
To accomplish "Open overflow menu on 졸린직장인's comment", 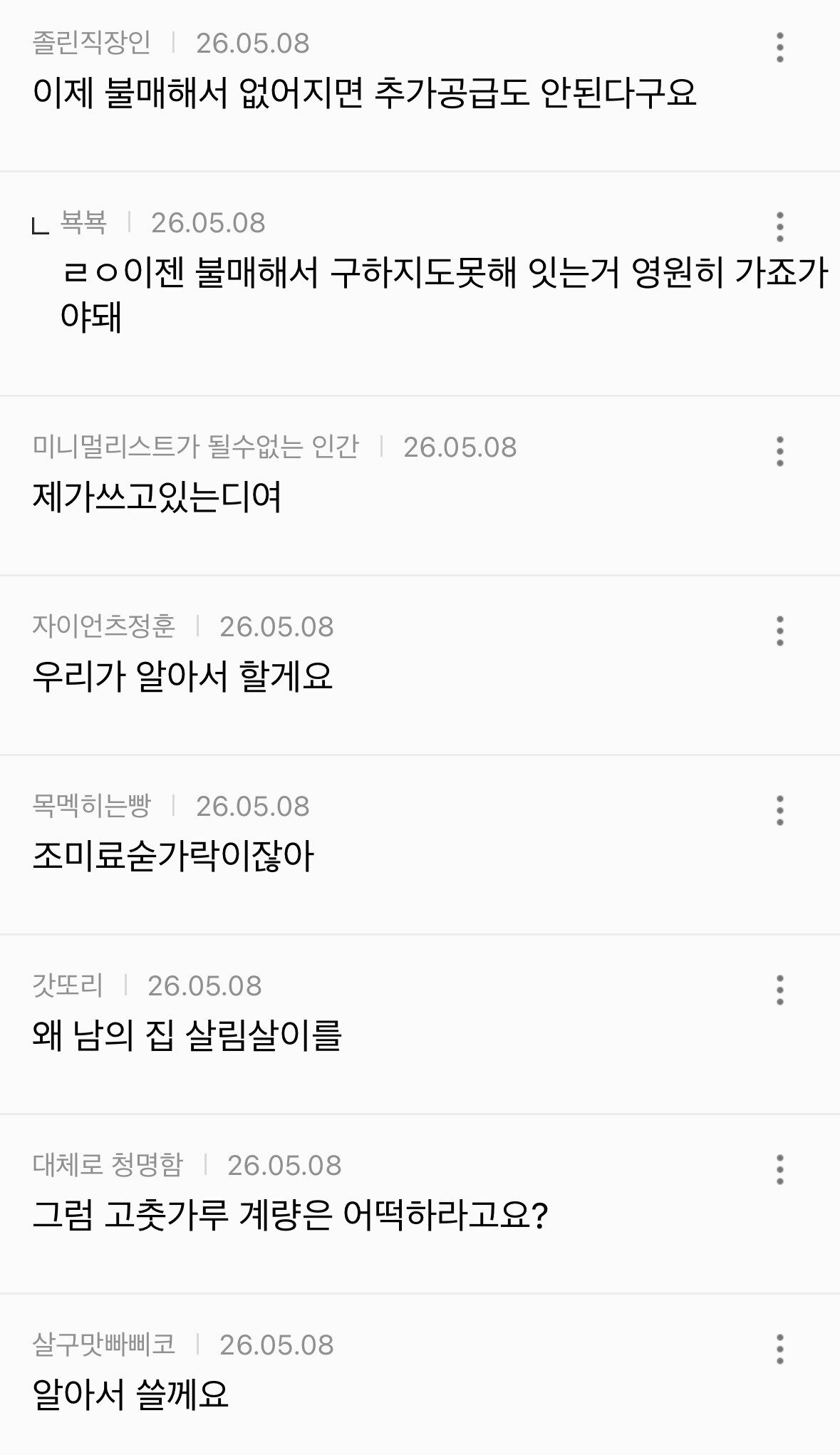I will click(x=780, y=47).
